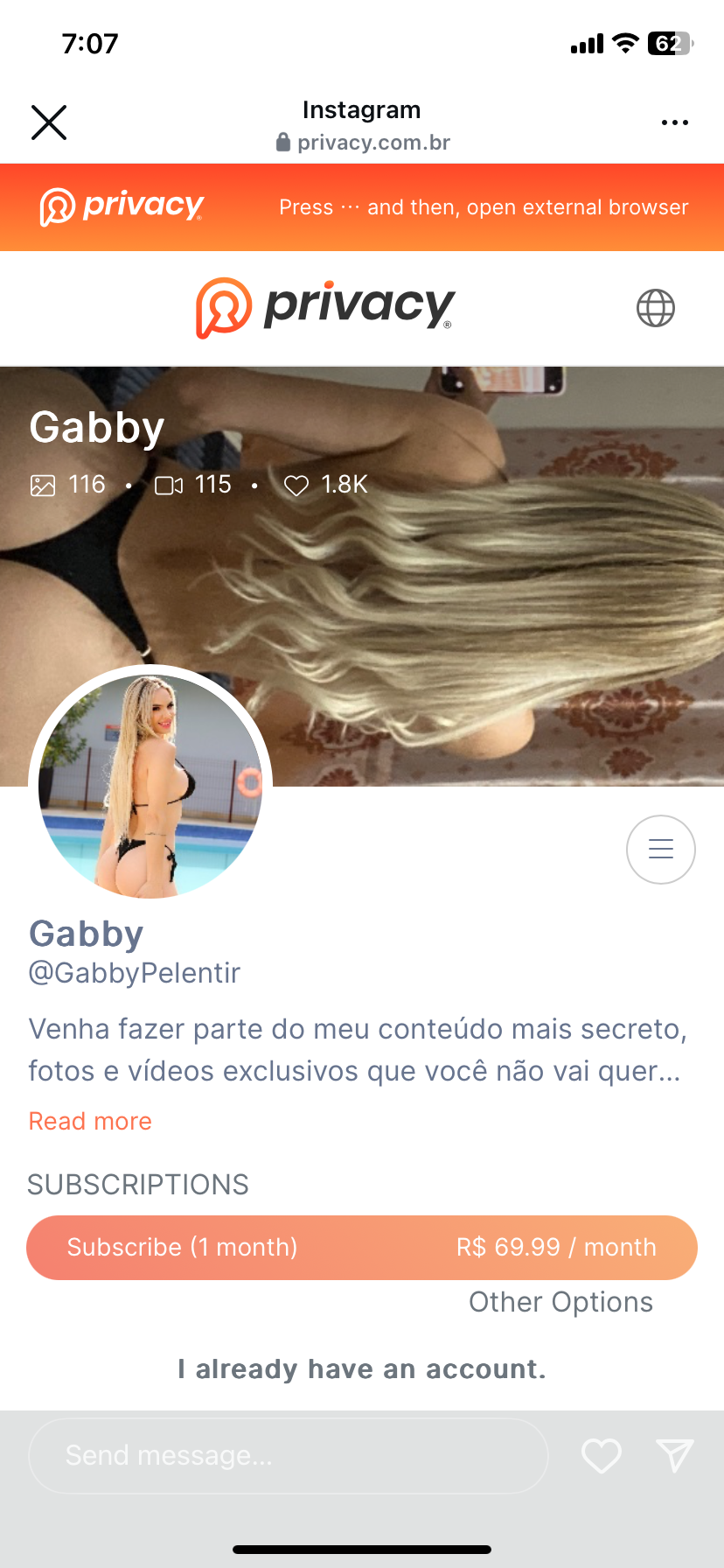Viewport: 724px width, 1568px height.
Task: View Other Options for subscriptions
Action: (560, 1302)
